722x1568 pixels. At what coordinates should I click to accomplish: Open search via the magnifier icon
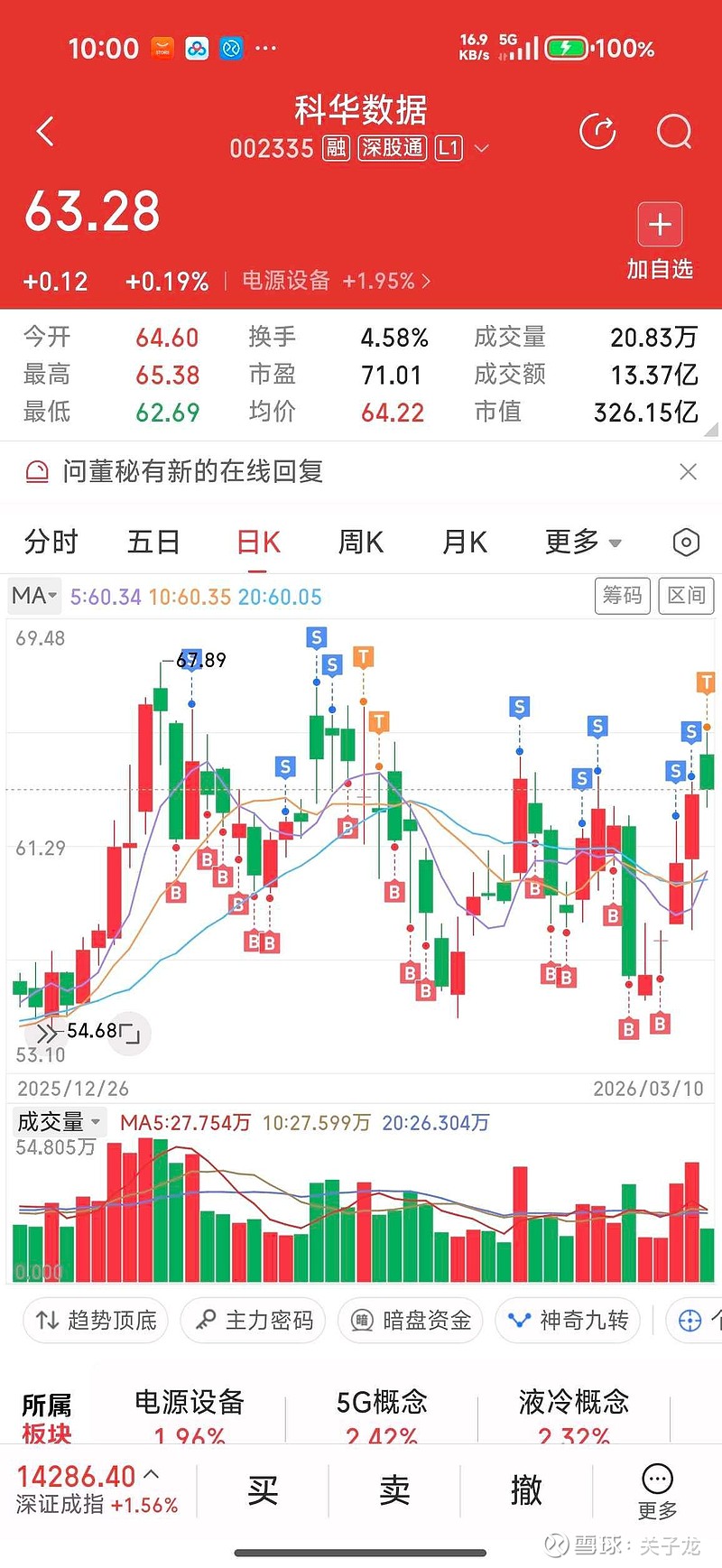coord(673,132)
